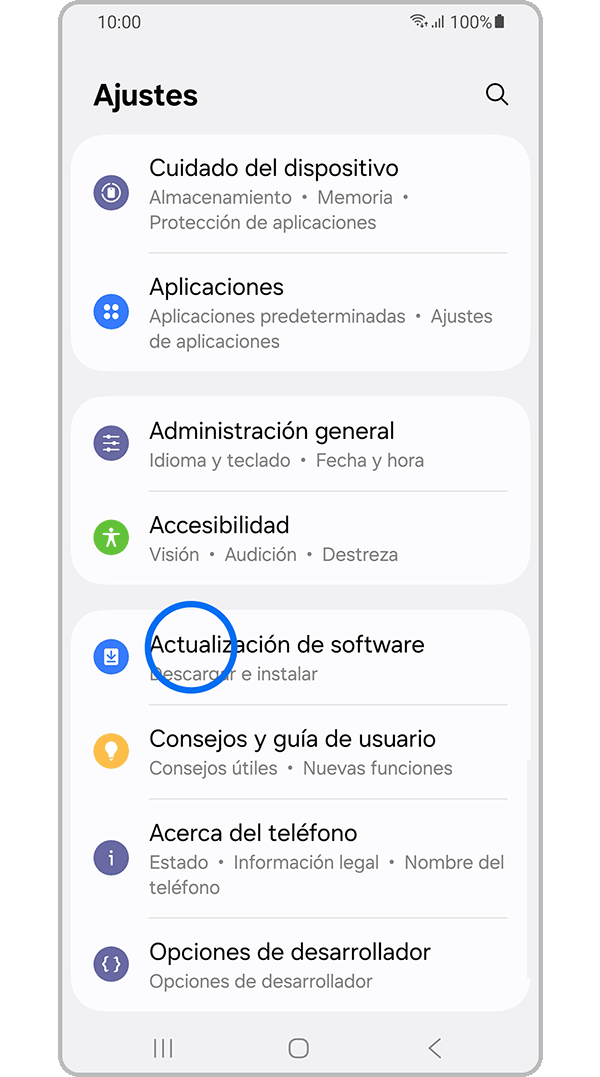Open Cuidado del dispositivo settings
Screen dimensions: 600x1077
coord(300,194)
